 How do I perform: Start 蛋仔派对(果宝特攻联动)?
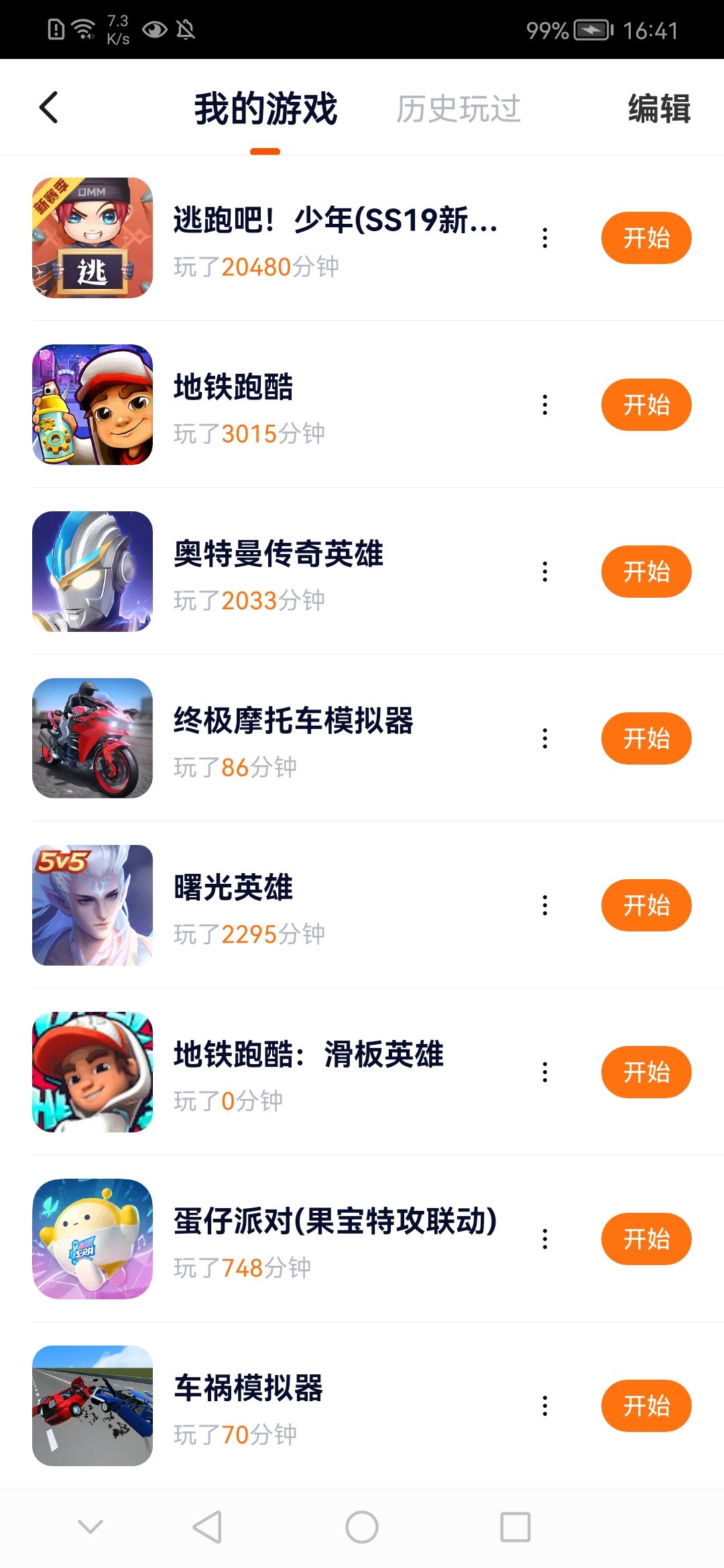click(646, 1239)
